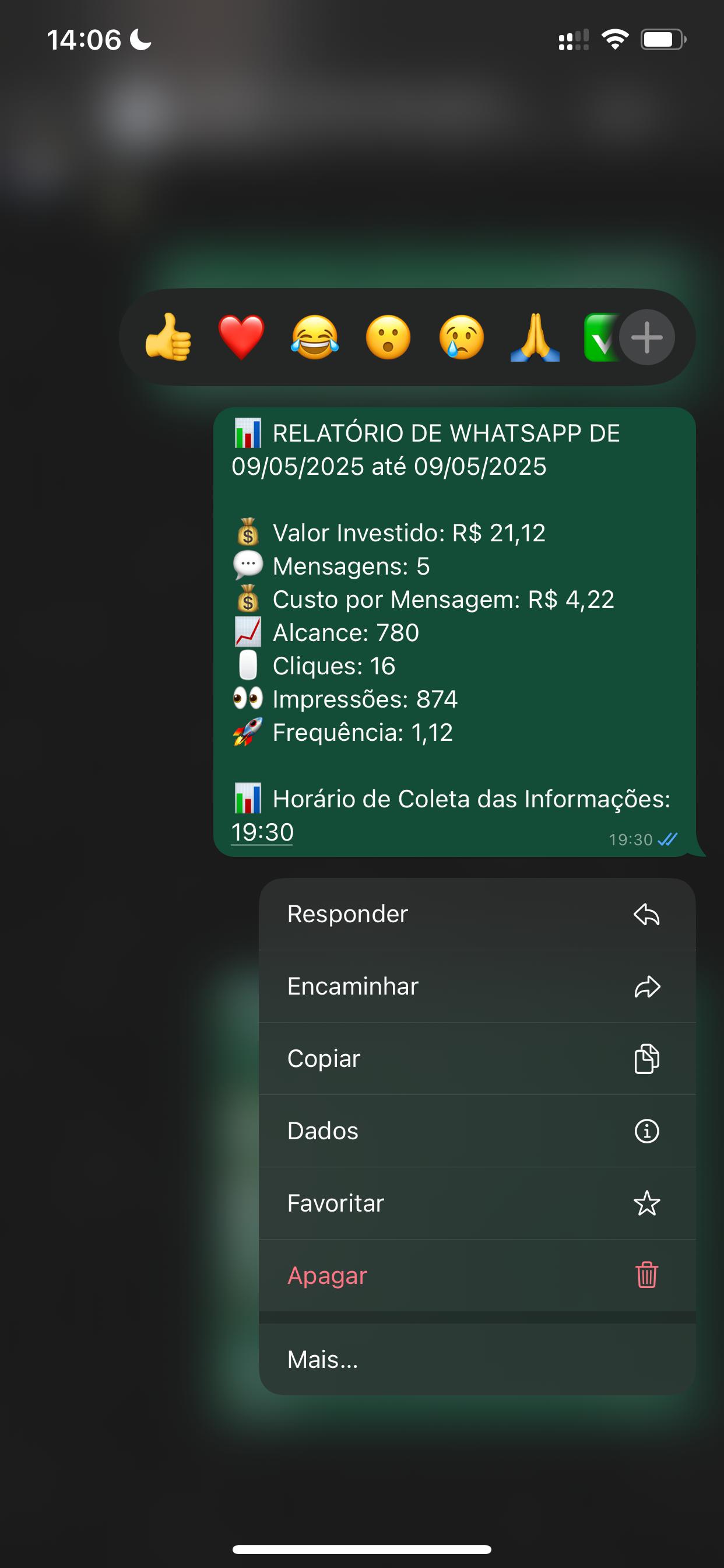Toggle the star icon to favorite message

pos(646,1203)
